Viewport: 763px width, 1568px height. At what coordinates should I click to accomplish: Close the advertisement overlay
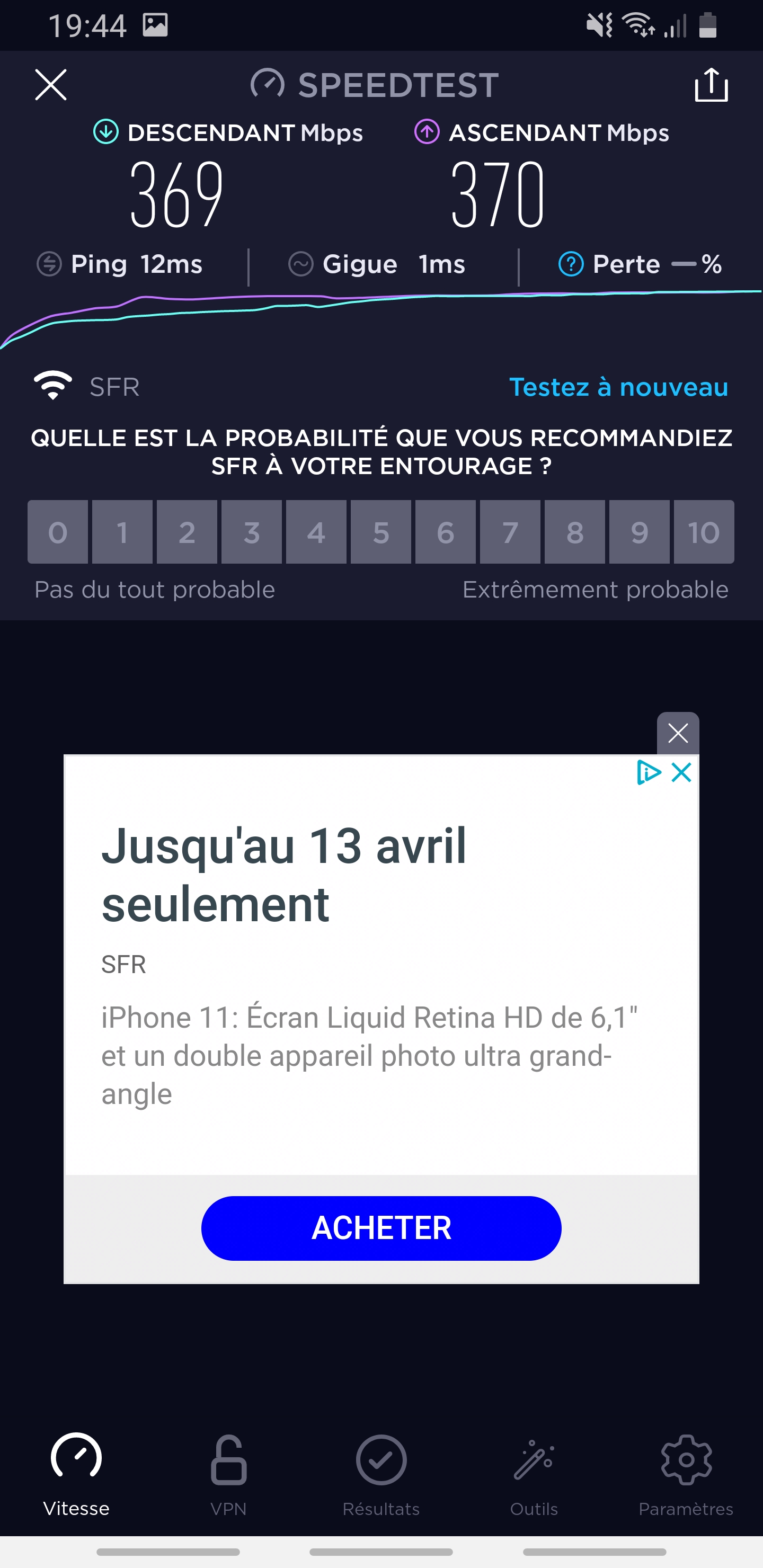tap(678, 733)
